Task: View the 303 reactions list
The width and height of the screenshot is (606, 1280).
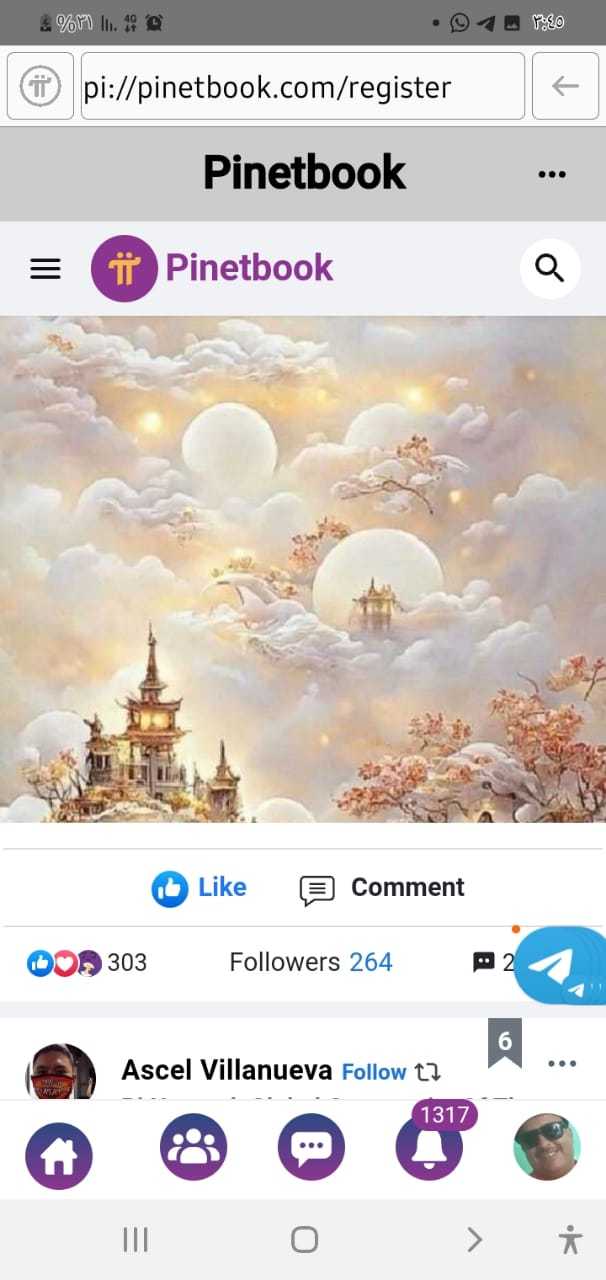Action: [87, 962]
